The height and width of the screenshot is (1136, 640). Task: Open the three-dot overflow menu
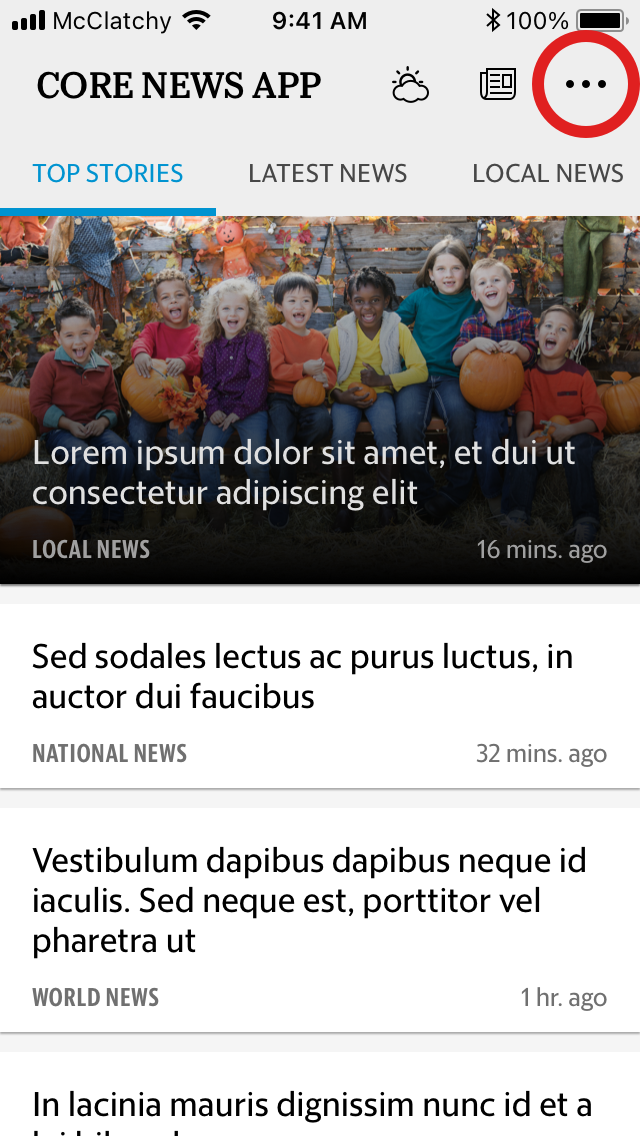(586, 85)
